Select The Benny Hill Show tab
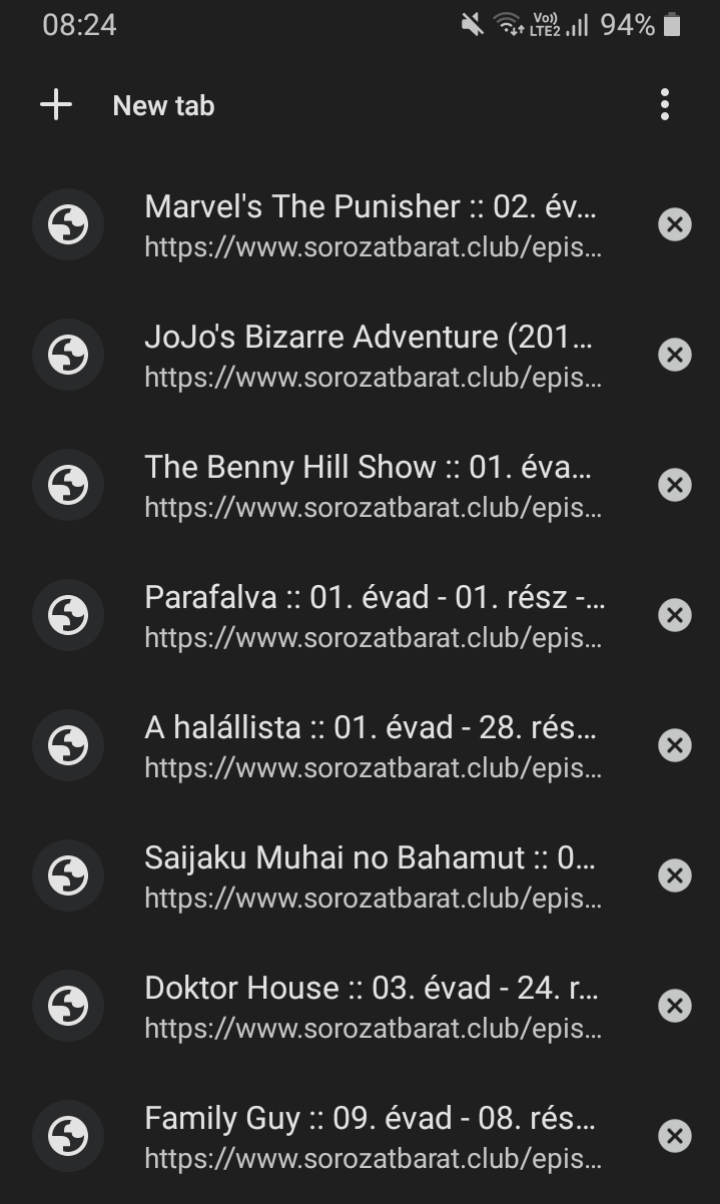This screenshot has height=1204, width=720. click(x=372, y=485)
